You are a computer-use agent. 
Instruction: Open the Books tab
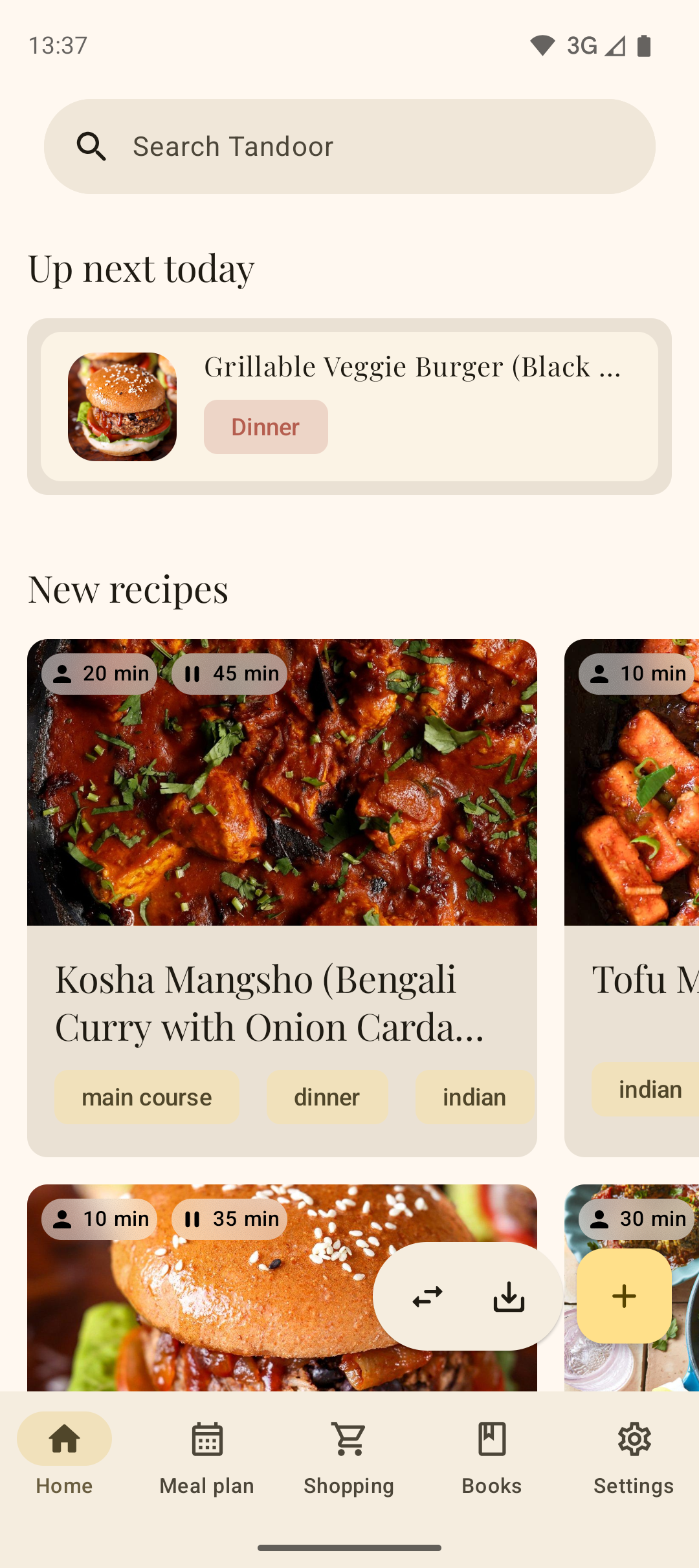point(492,1457)
